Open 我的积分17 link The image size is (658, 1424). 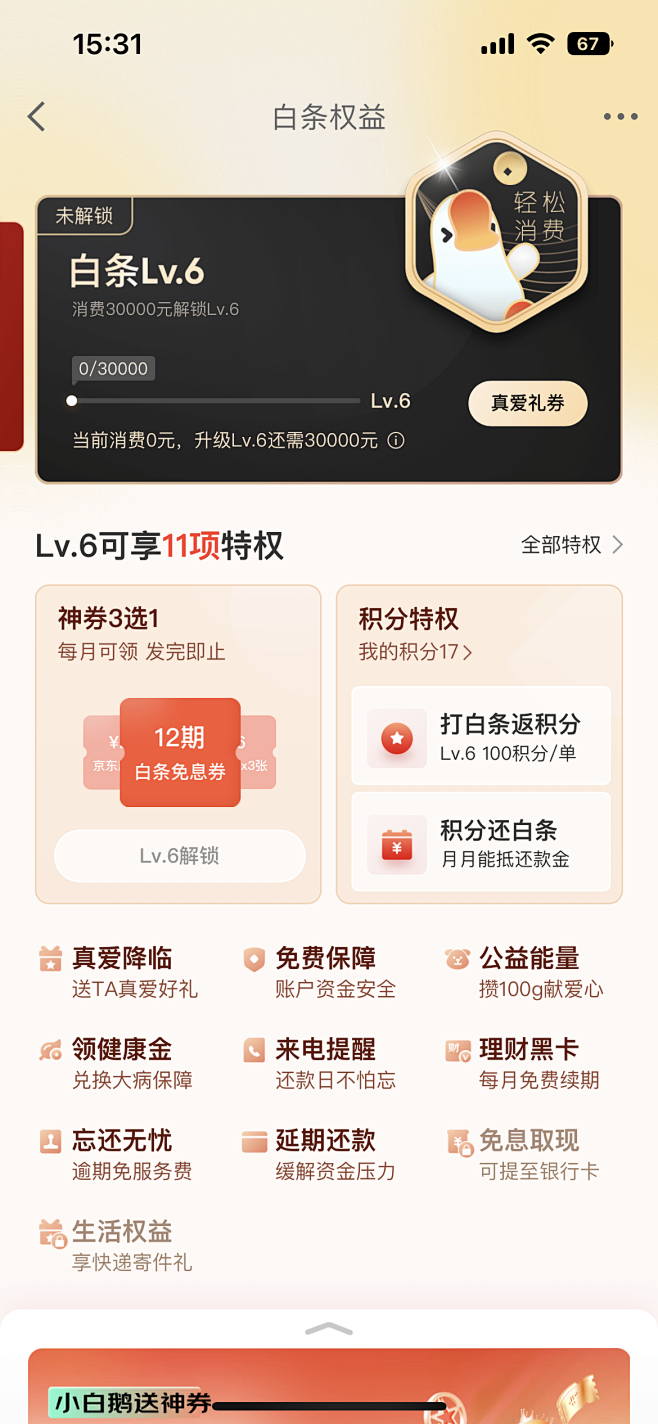pyautogui.click(x=415, y=652)
